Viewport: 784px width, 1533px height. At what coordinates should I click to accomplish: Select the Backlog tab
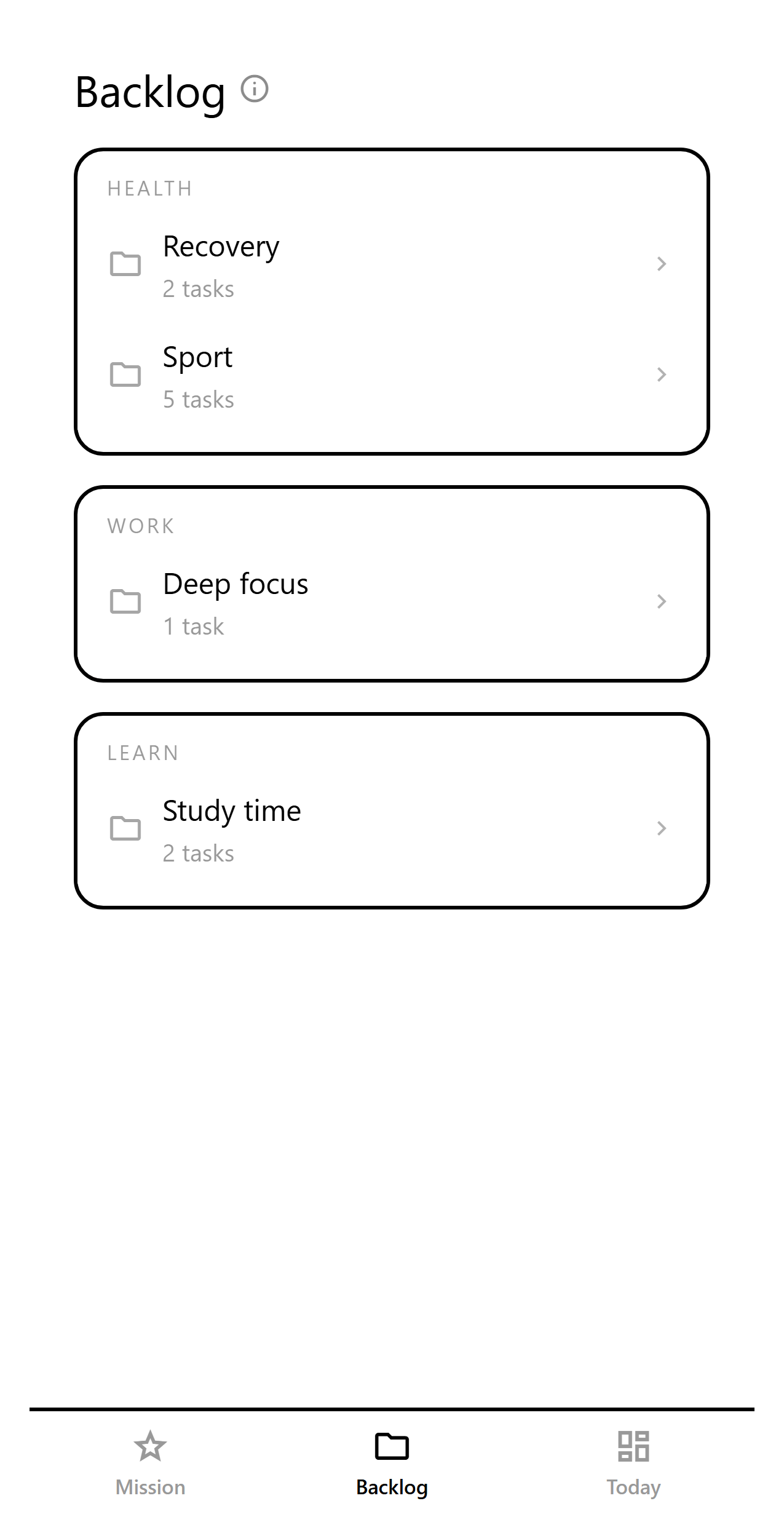tap(392, 1464)
